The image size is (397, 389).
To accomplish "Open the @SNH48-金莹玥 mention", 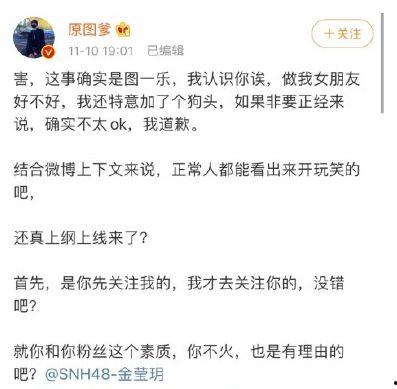I will [x=104, y=375].
